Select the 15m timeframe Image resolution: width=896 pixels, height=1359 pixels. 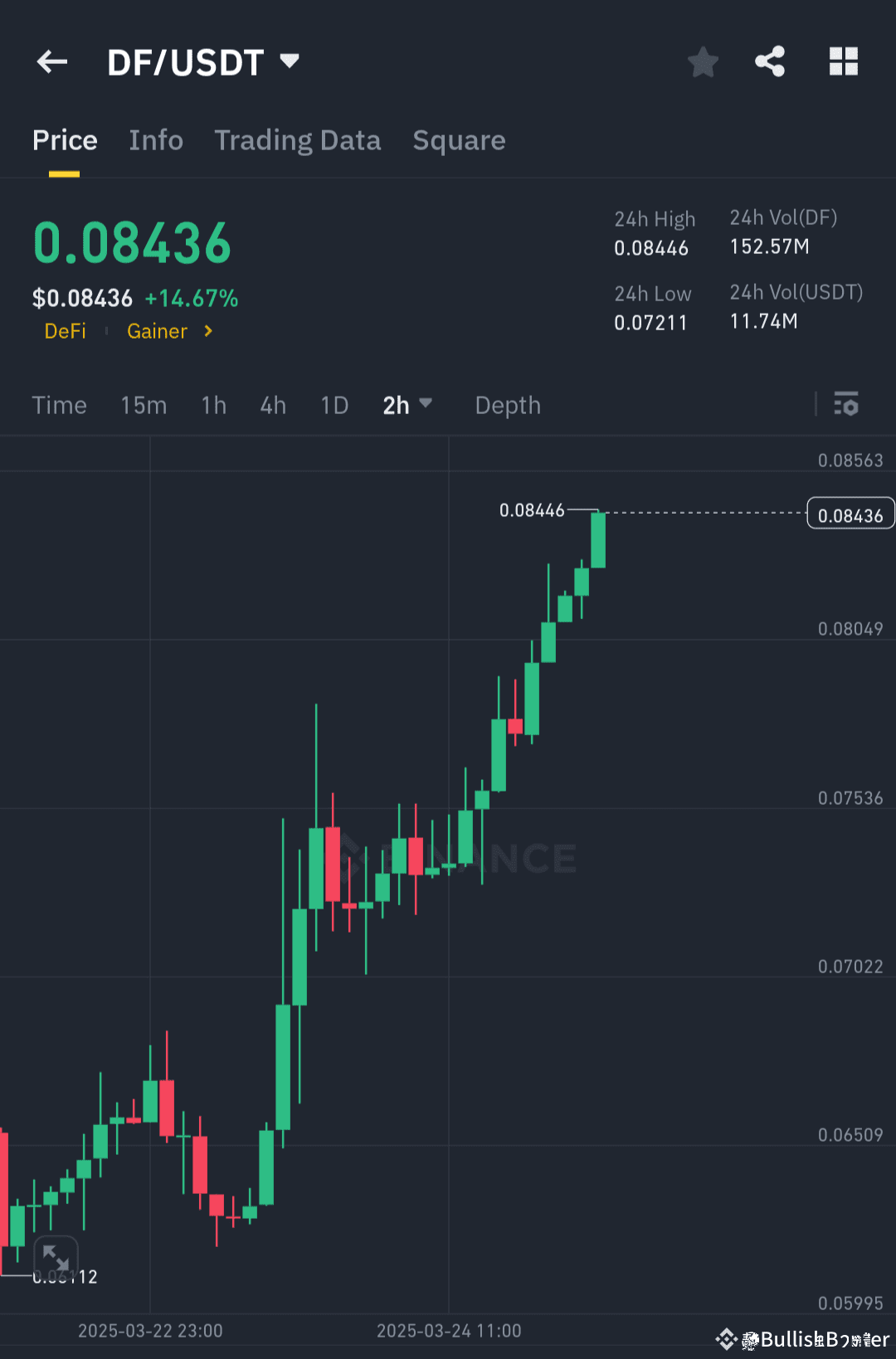[143, 405]
